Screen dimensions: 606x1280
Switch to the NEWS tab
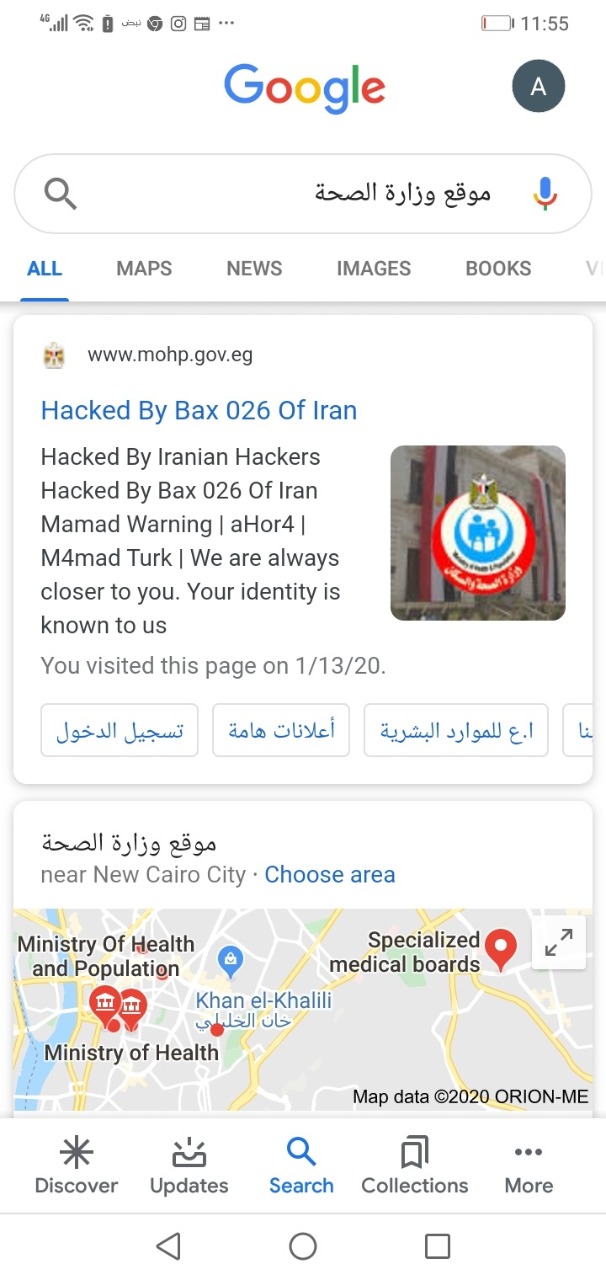tap(254, 268)
